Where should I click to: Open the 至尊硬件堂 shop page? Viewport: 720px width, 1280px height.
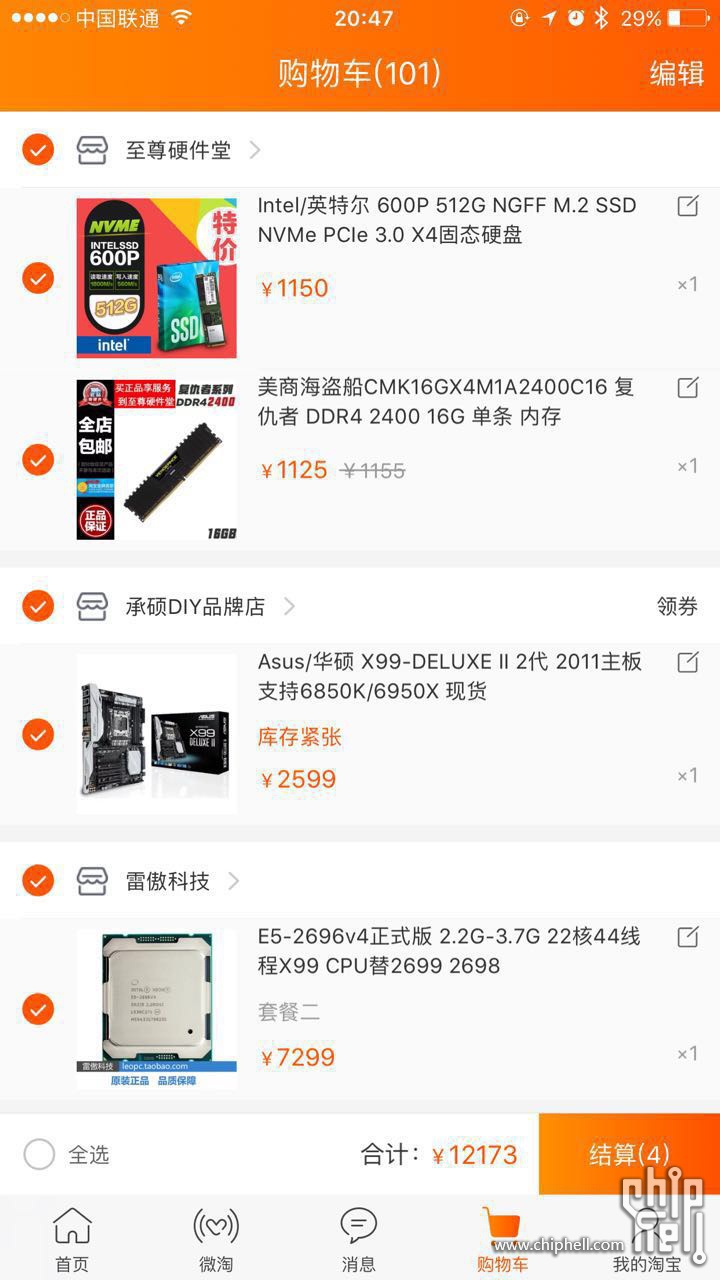178,150
